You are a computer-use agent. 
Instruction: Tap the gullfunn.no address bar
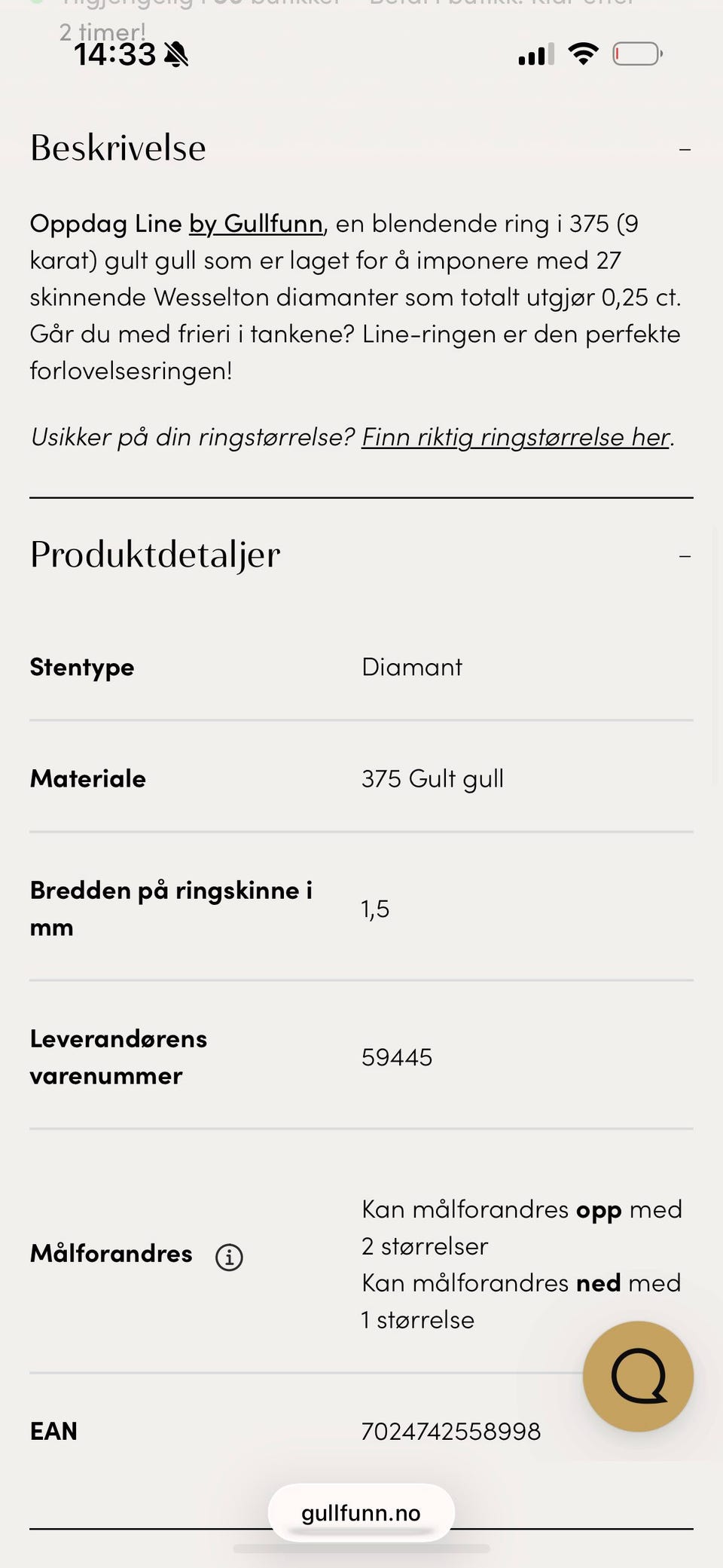tap(361, 1512)
